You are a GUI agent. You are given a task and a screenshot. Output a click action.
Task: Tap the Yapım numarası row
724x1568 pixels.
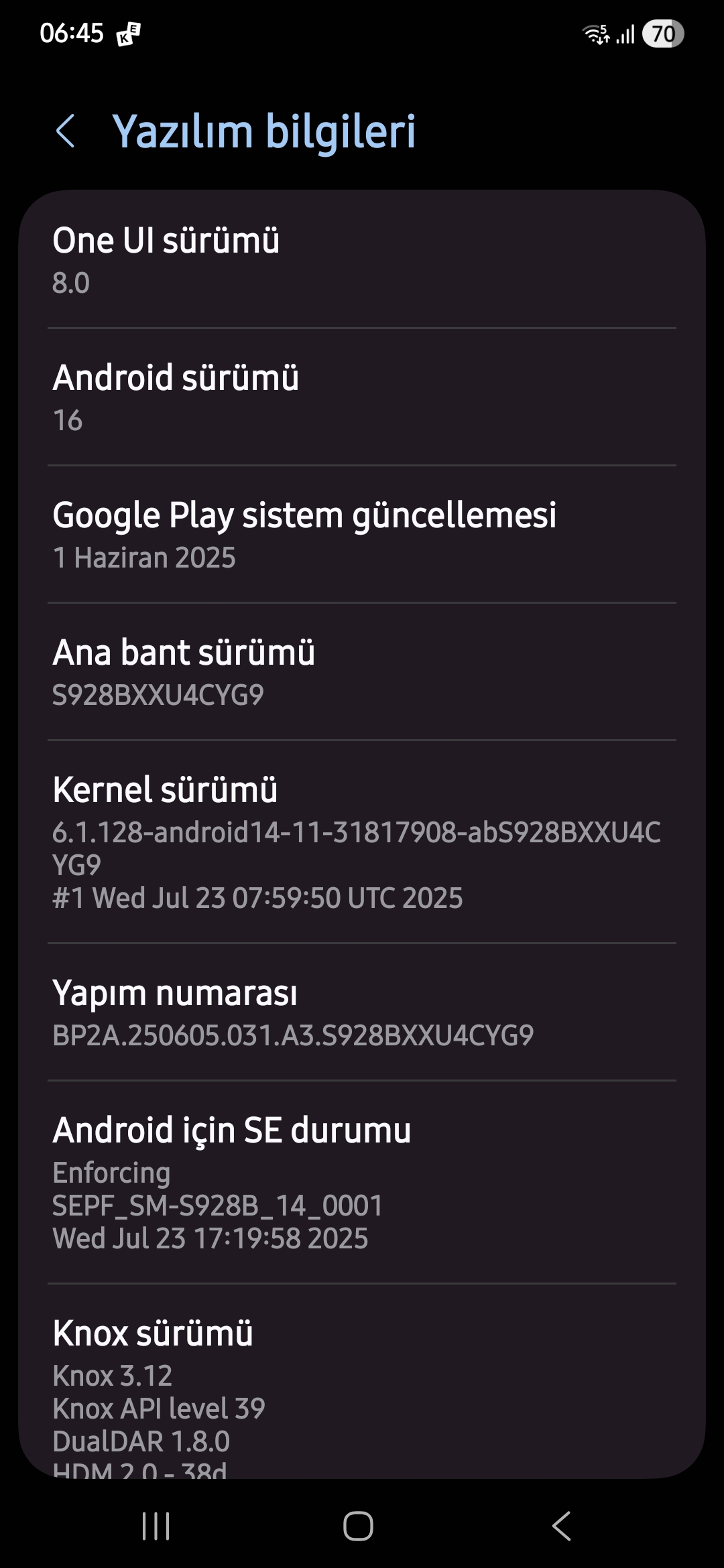pos(362,1012)
